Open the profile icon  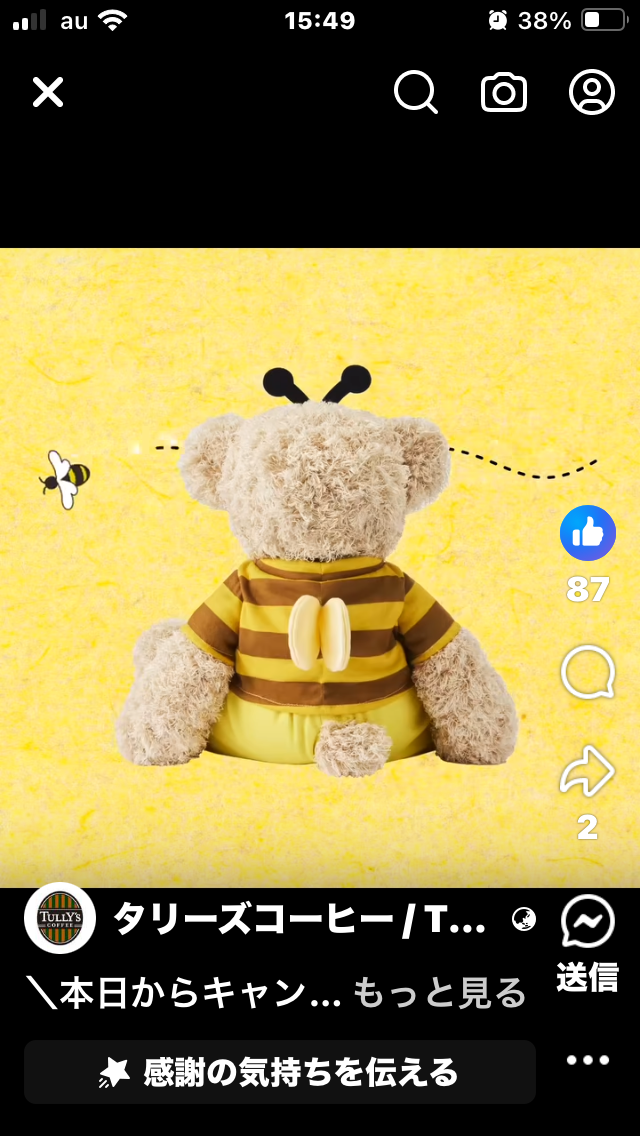coord(592,92)
